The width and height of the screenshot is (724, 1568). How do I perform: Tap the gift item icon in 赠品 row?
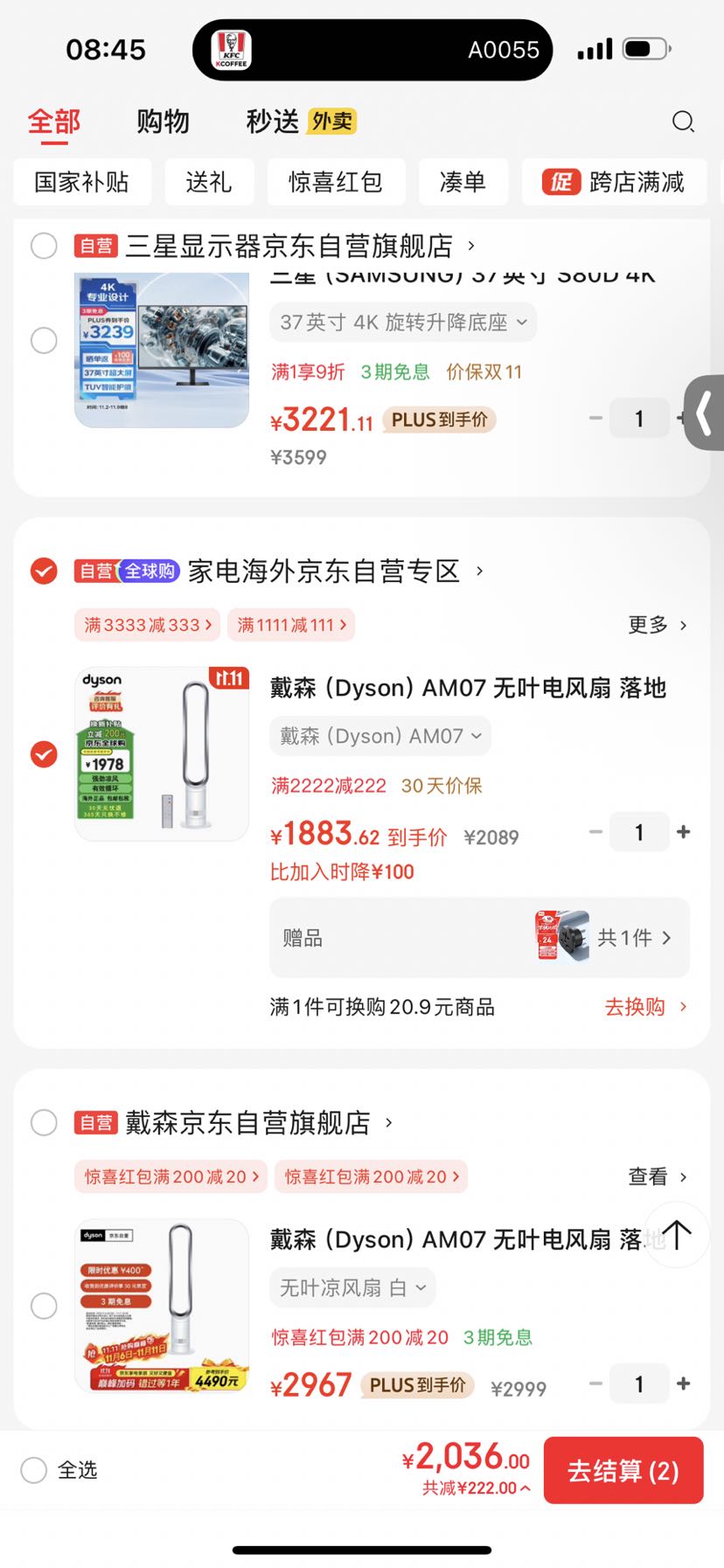561,937
